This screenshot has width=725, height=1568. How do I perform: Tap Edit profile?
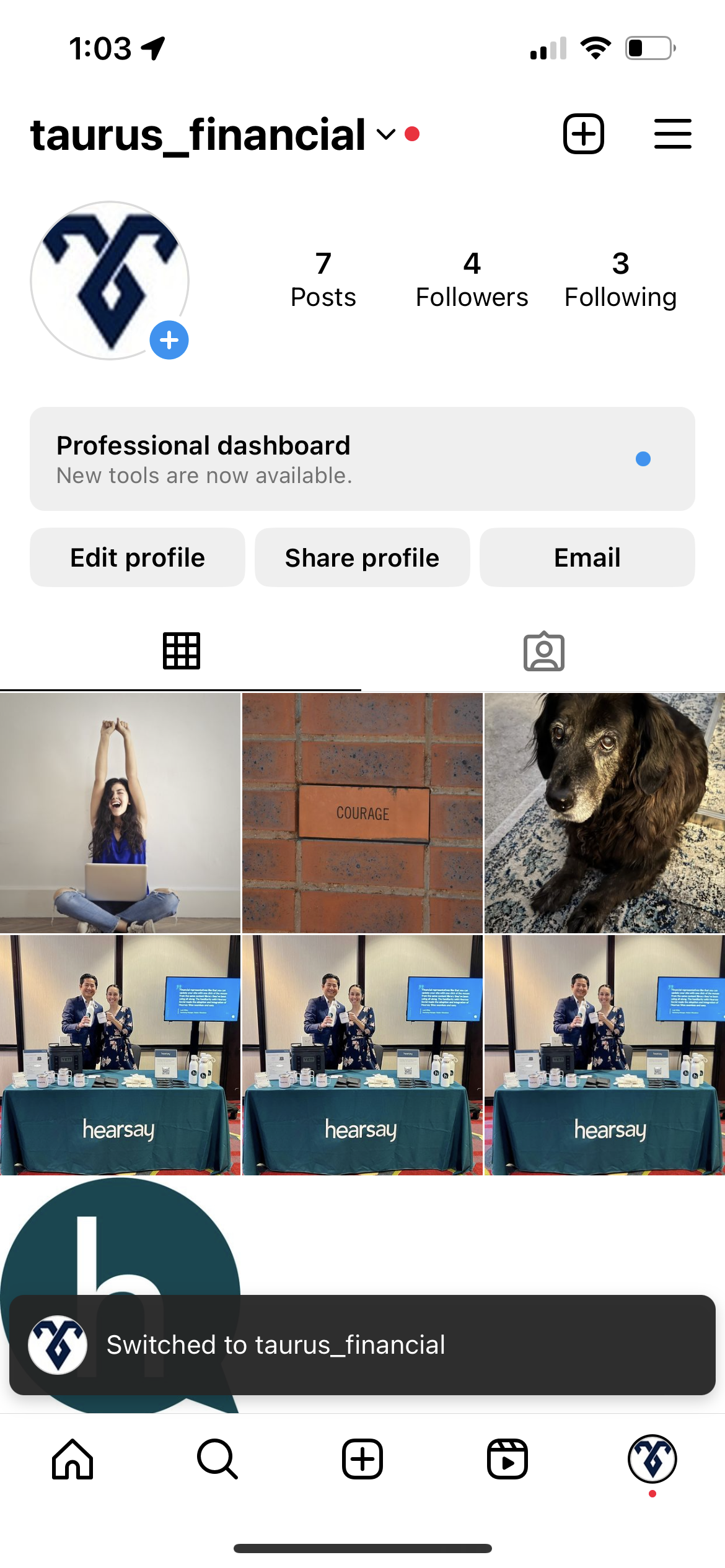(138, 557)
